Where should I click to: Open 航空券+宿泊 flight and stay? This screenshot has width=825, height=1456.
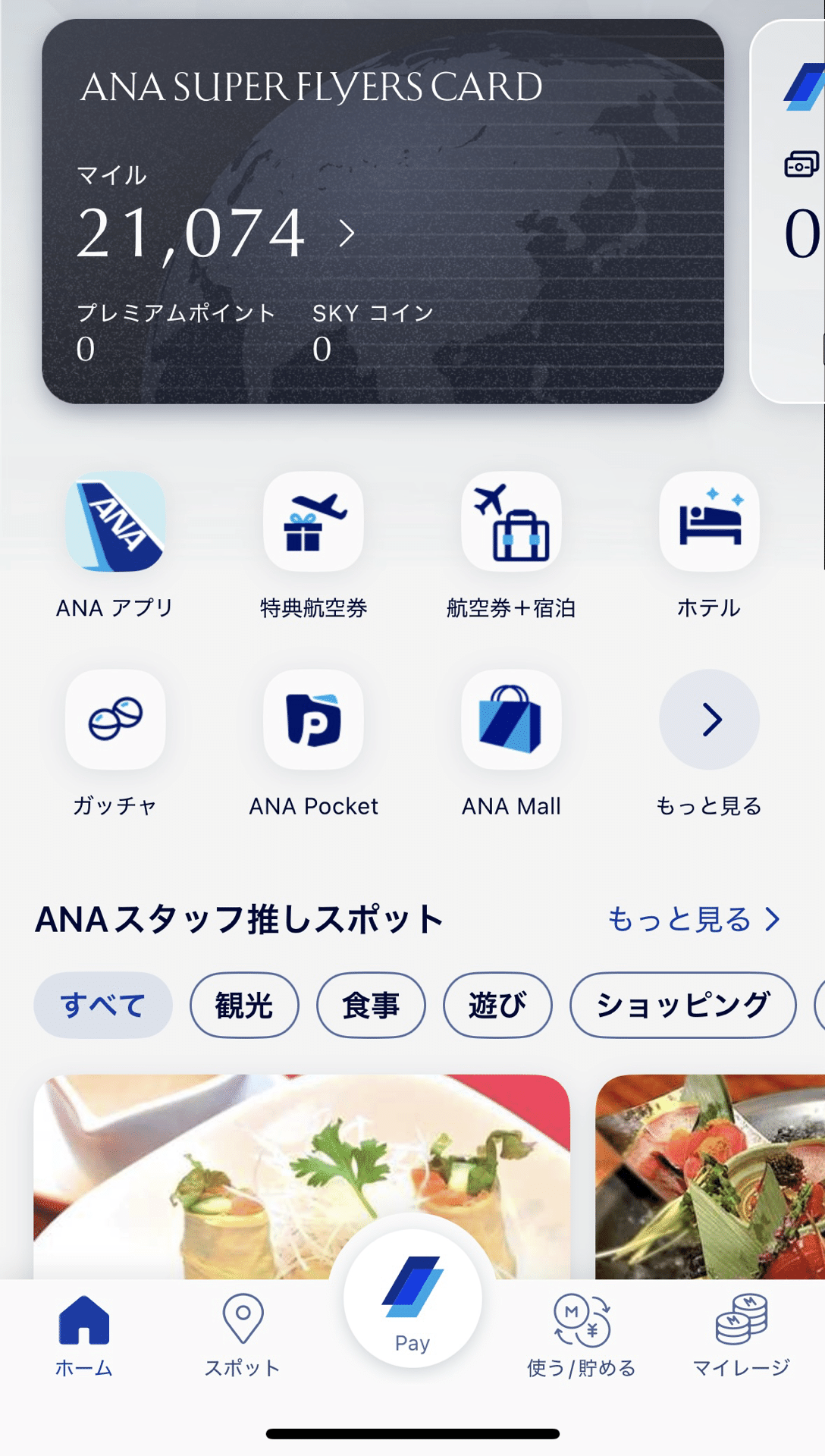tap(511, 522)
